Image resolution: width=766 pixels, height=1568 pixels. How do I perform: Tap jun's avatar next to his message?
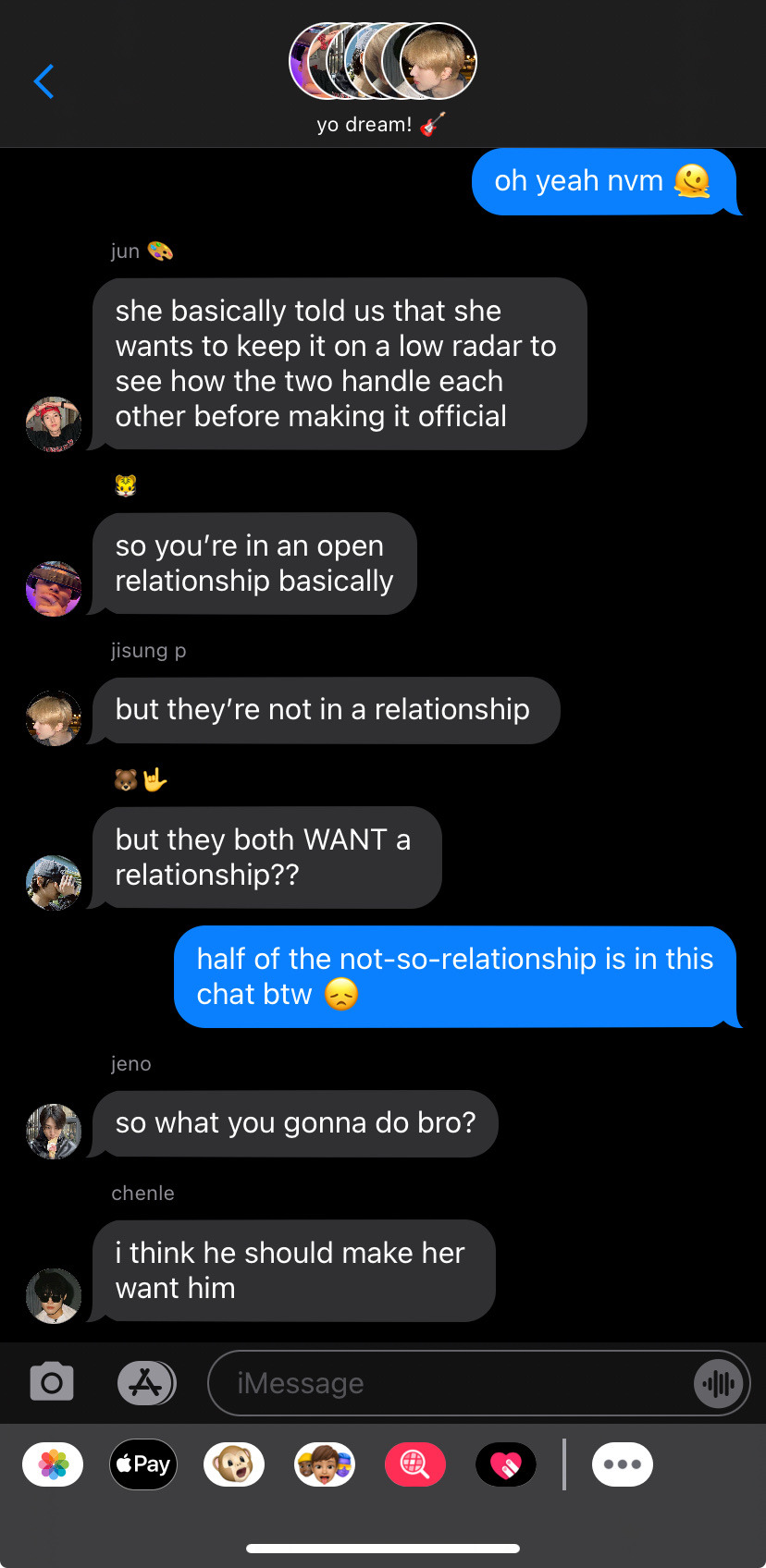tap(54, 424)
